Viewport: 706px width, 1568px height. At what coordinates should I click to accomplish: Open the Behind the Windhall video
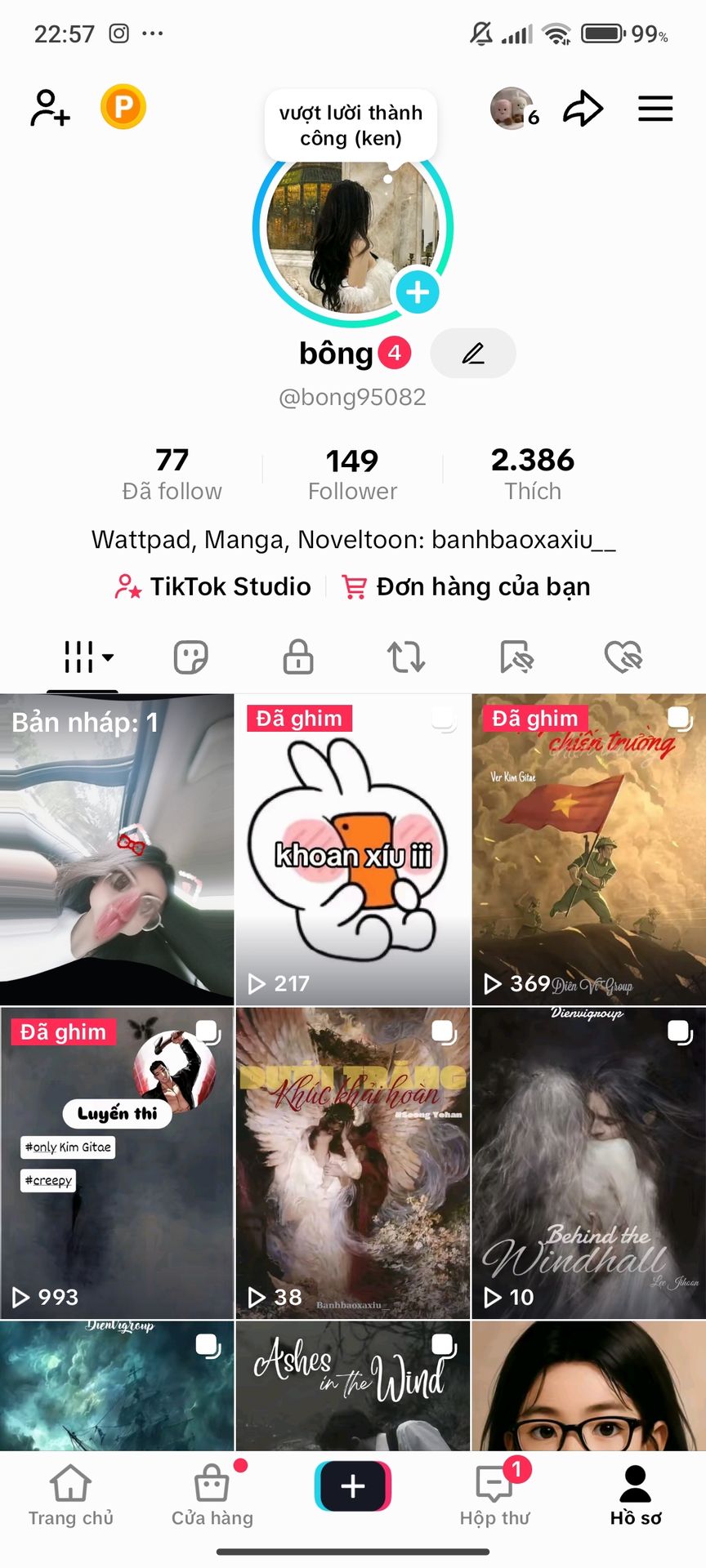(x=589, y=1163)
